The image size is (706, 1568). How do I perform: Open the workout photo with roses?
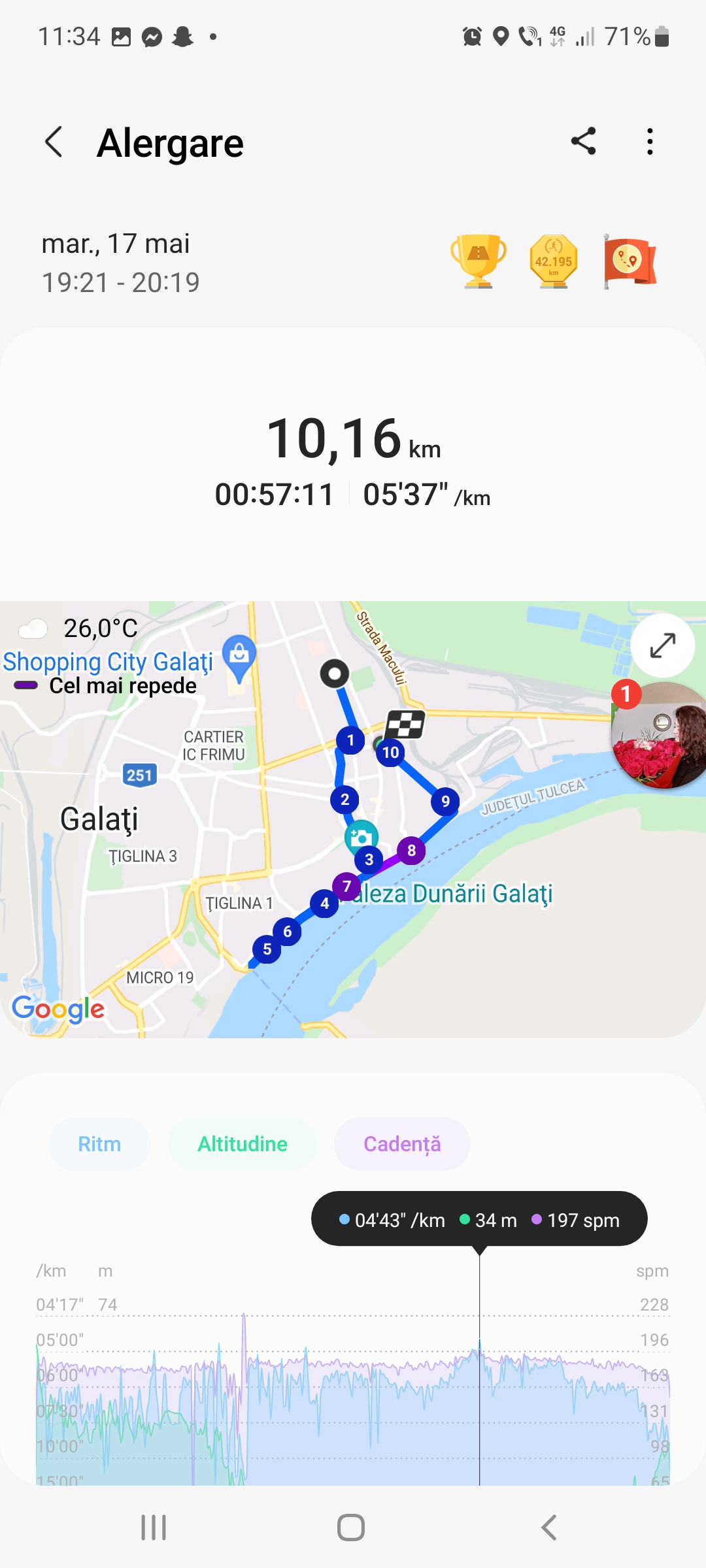pyautogui.click(x=660, y=735)
